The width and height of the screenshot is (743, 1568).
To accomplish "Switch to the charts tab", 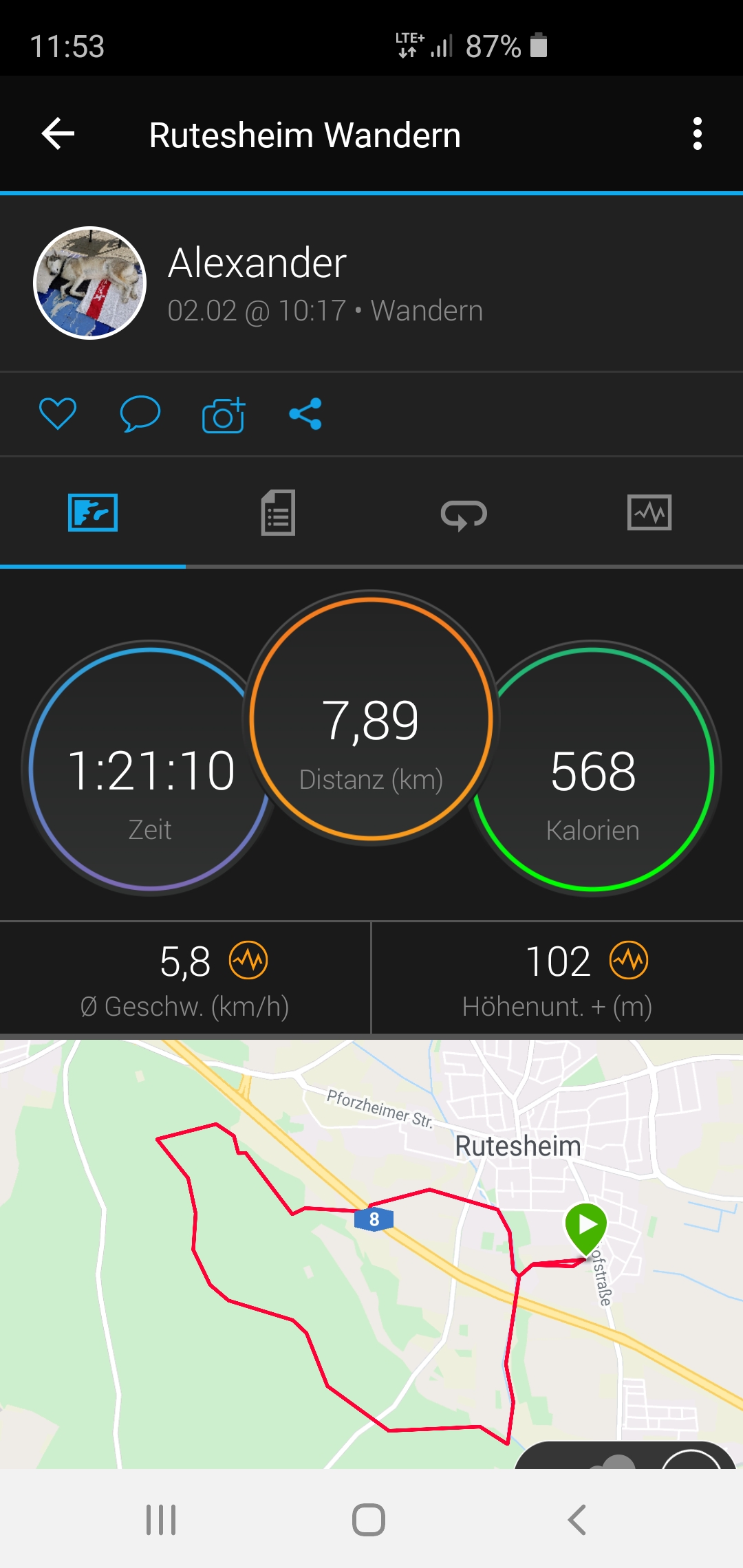I will point(649,513).
